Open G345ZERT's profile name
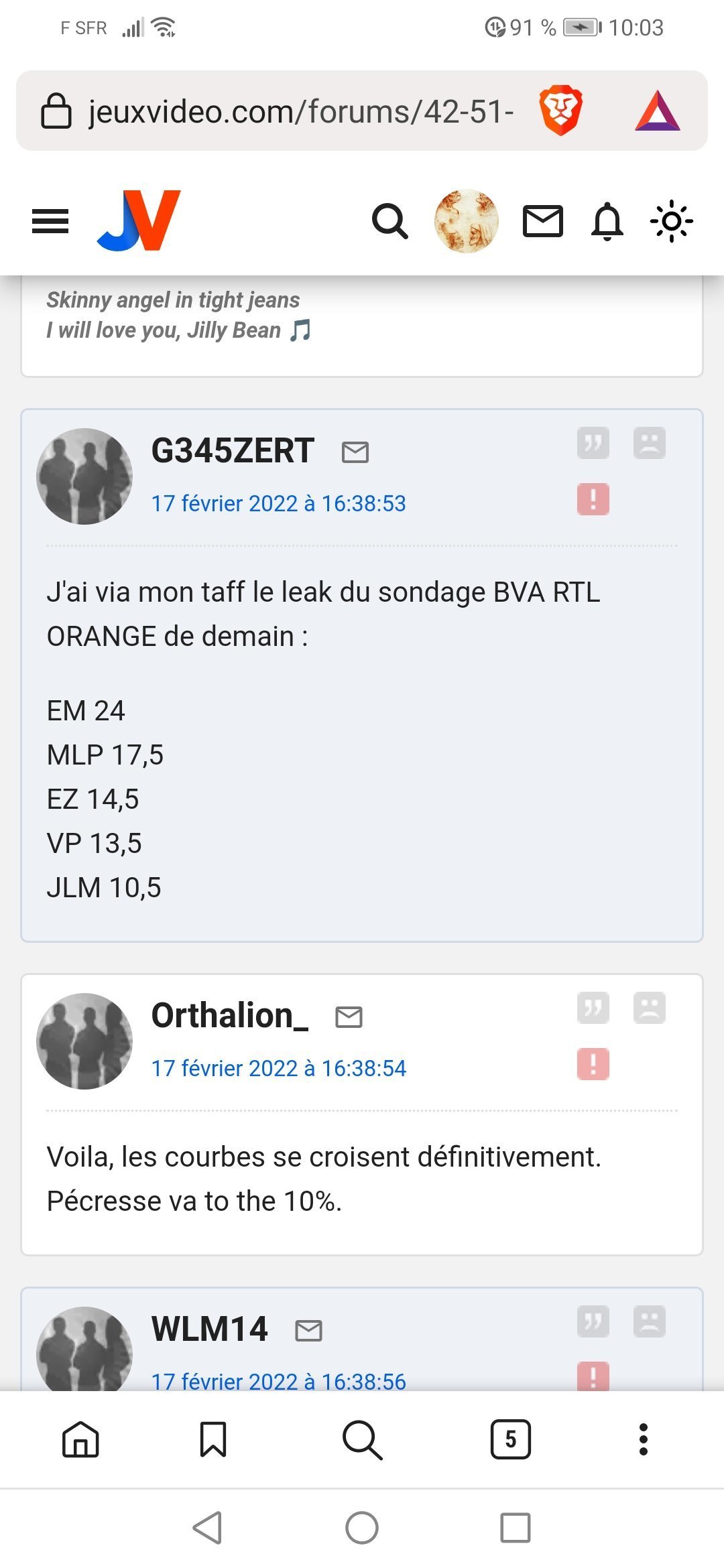 (233, 450)
